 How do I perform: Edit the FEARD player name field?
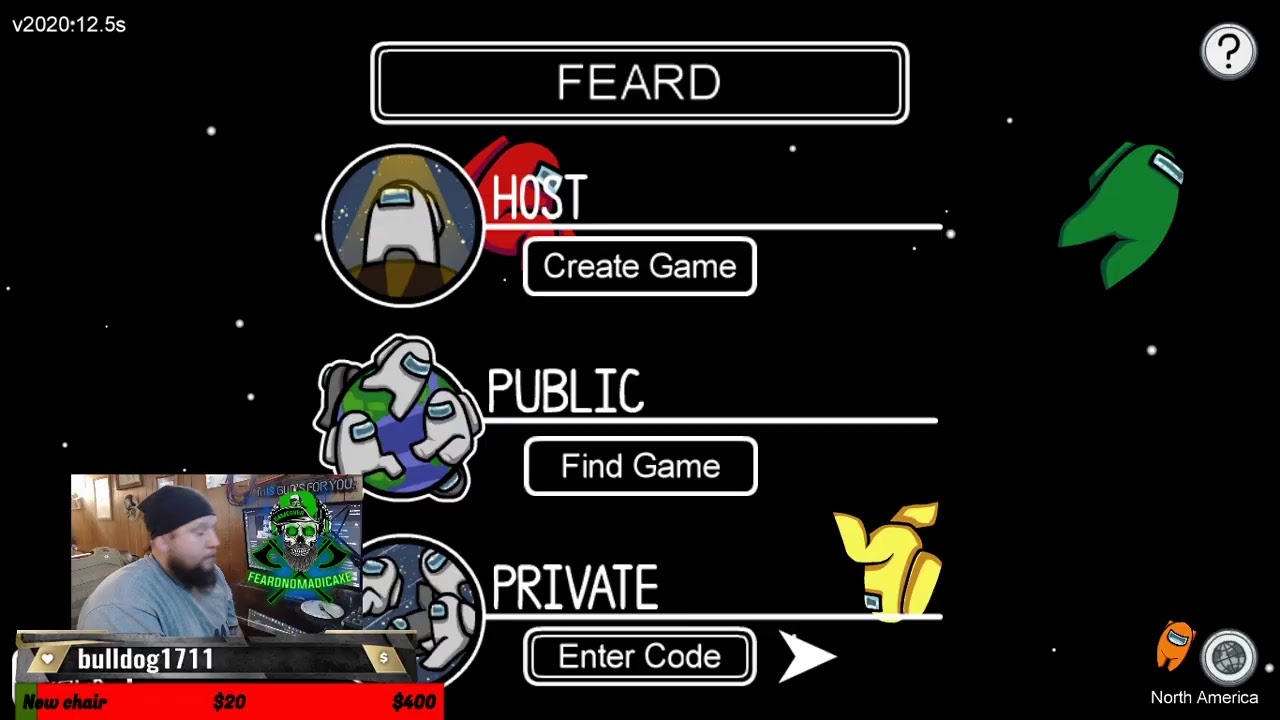click(639, 83)
